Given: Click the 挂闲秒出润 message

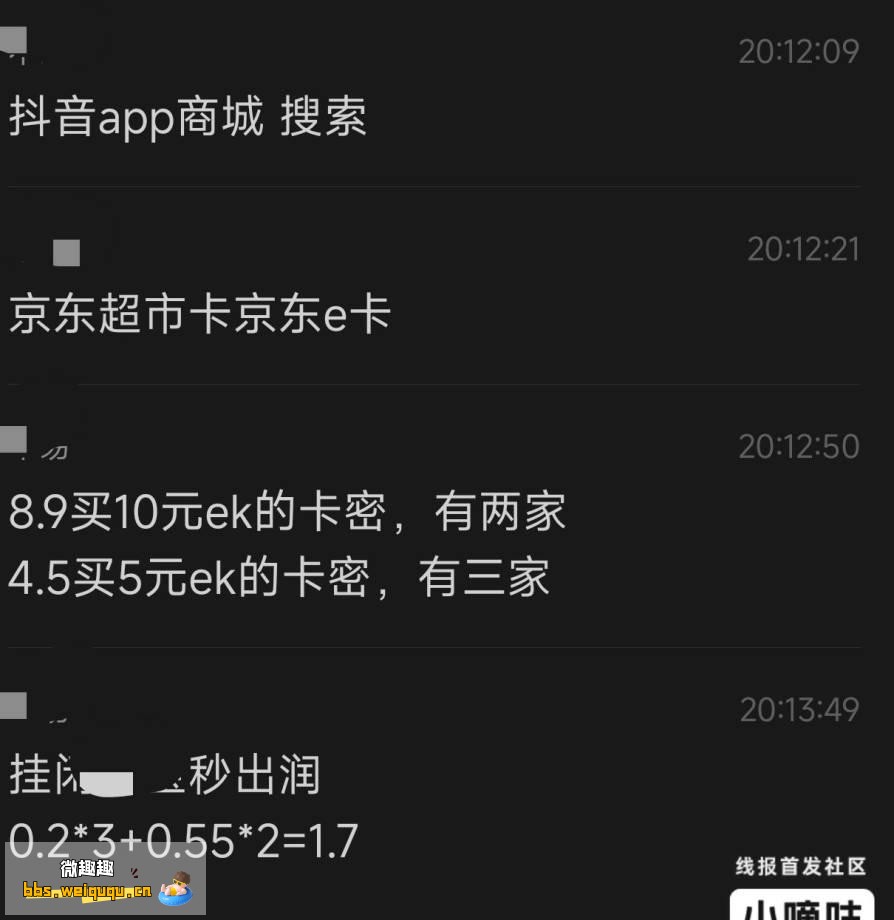Looking at the screenshot, I should [x=163, y=775].
